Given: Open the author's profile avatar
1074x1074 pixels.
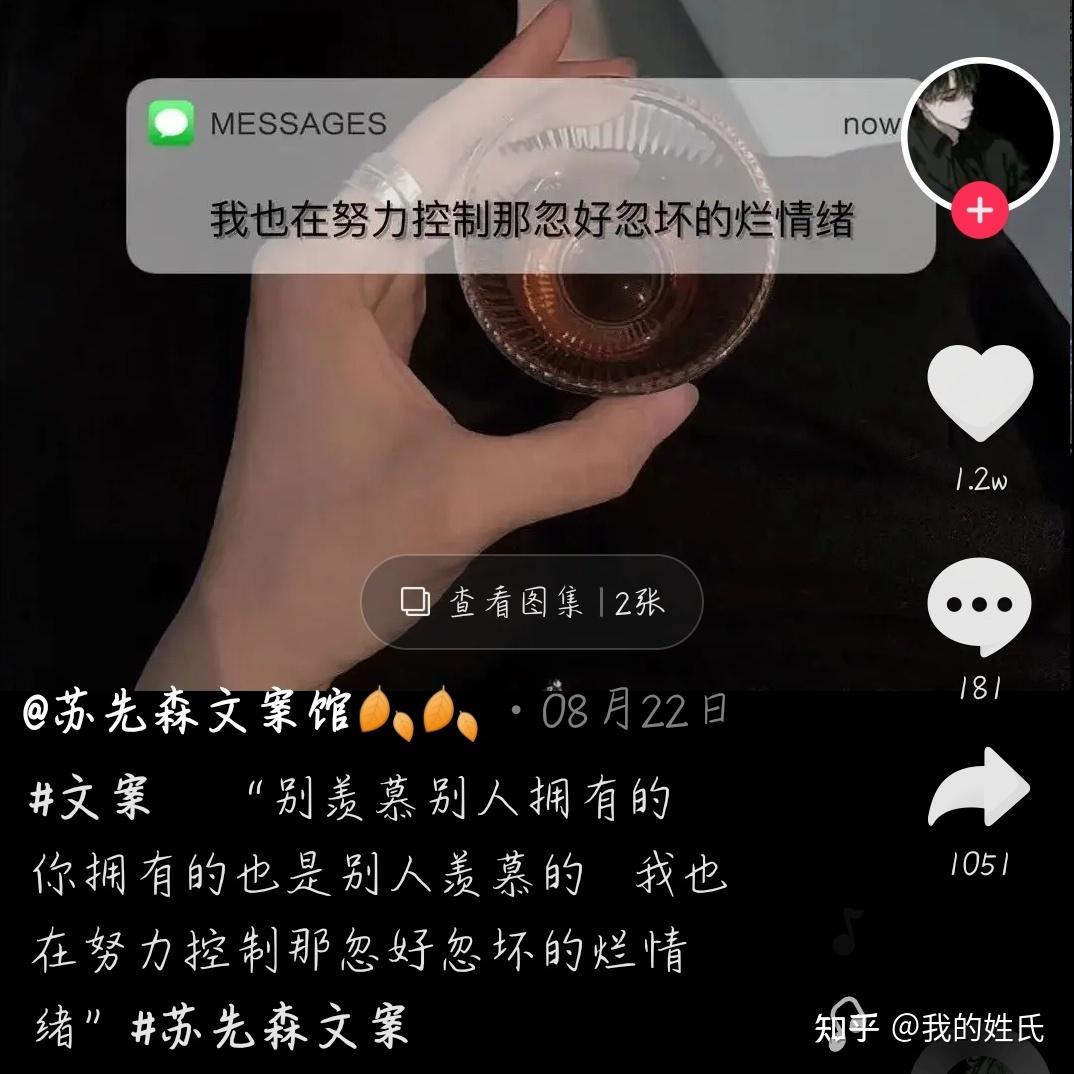Looking at the screenshot, I should click(x=979, y=133).
